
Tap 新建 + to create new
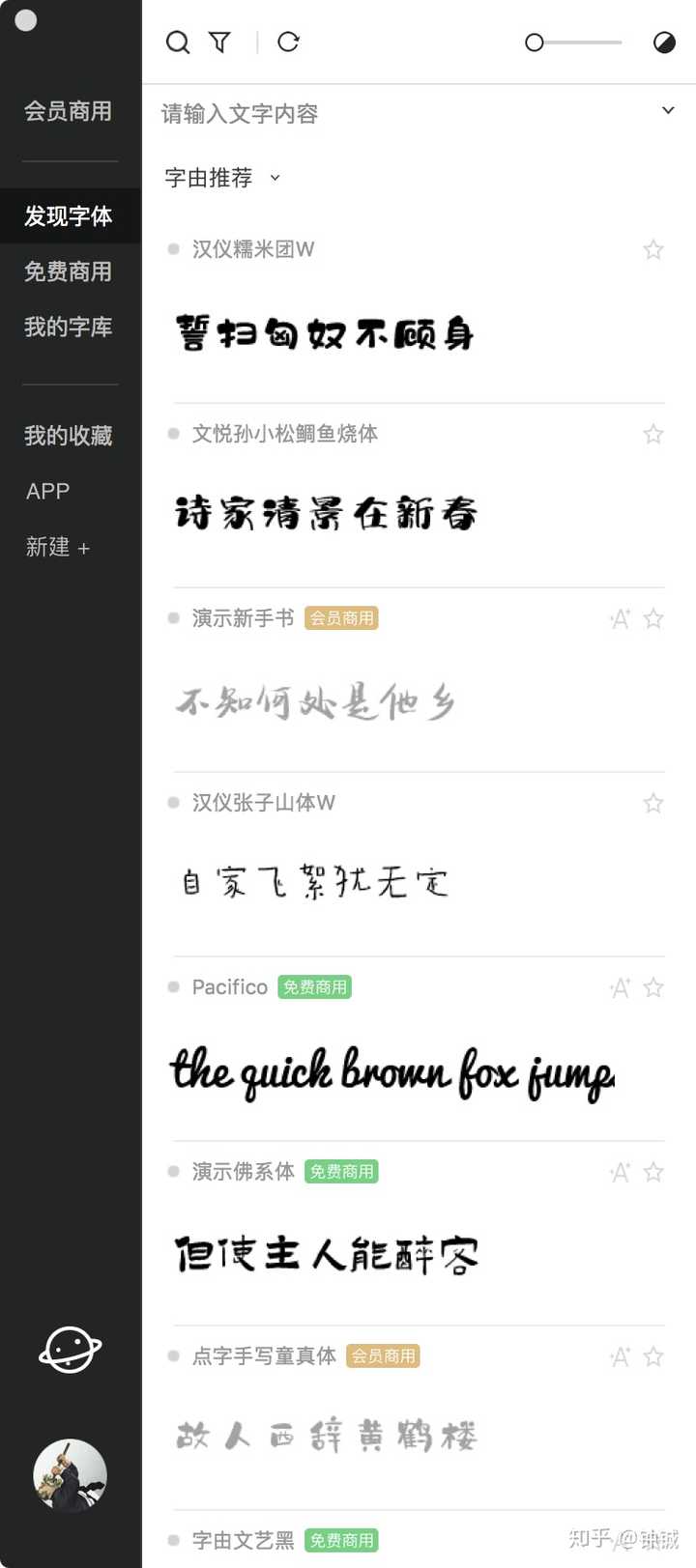tap(58, 547)
